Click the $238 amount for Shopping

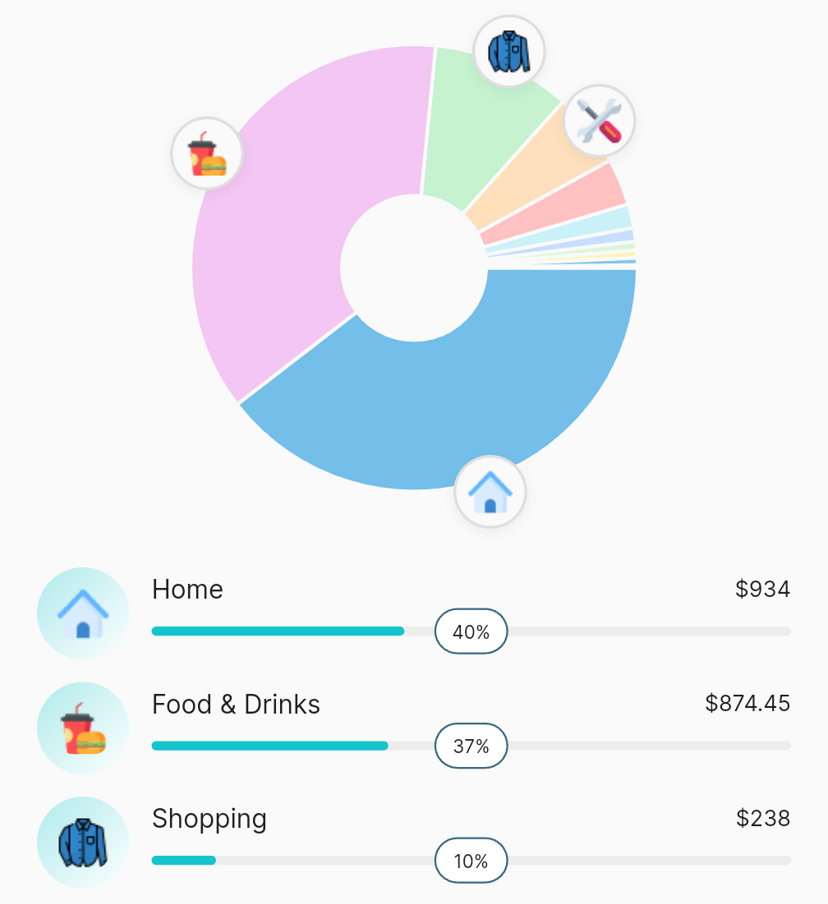click(764, 818)
